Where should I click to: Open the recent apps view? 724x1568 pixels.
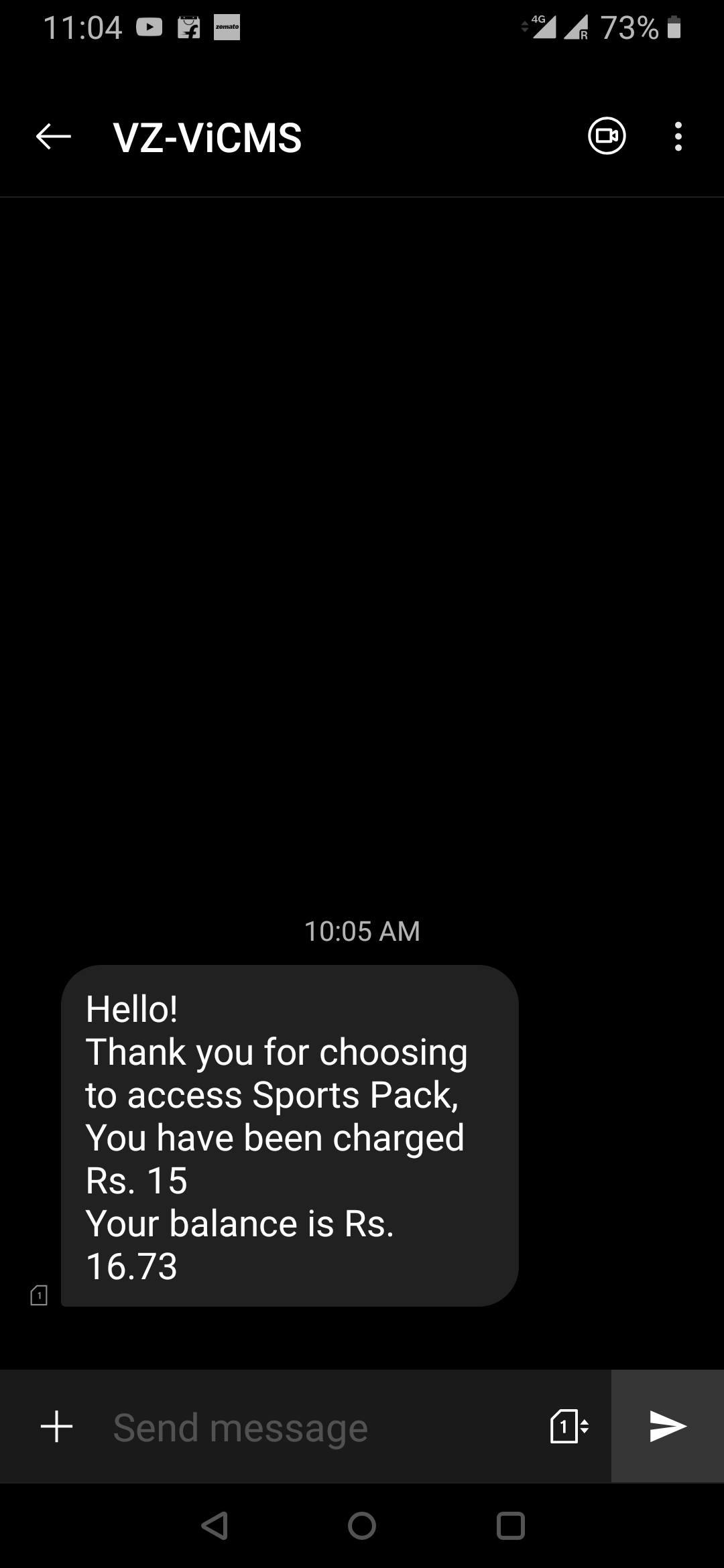click(510, 1526)
